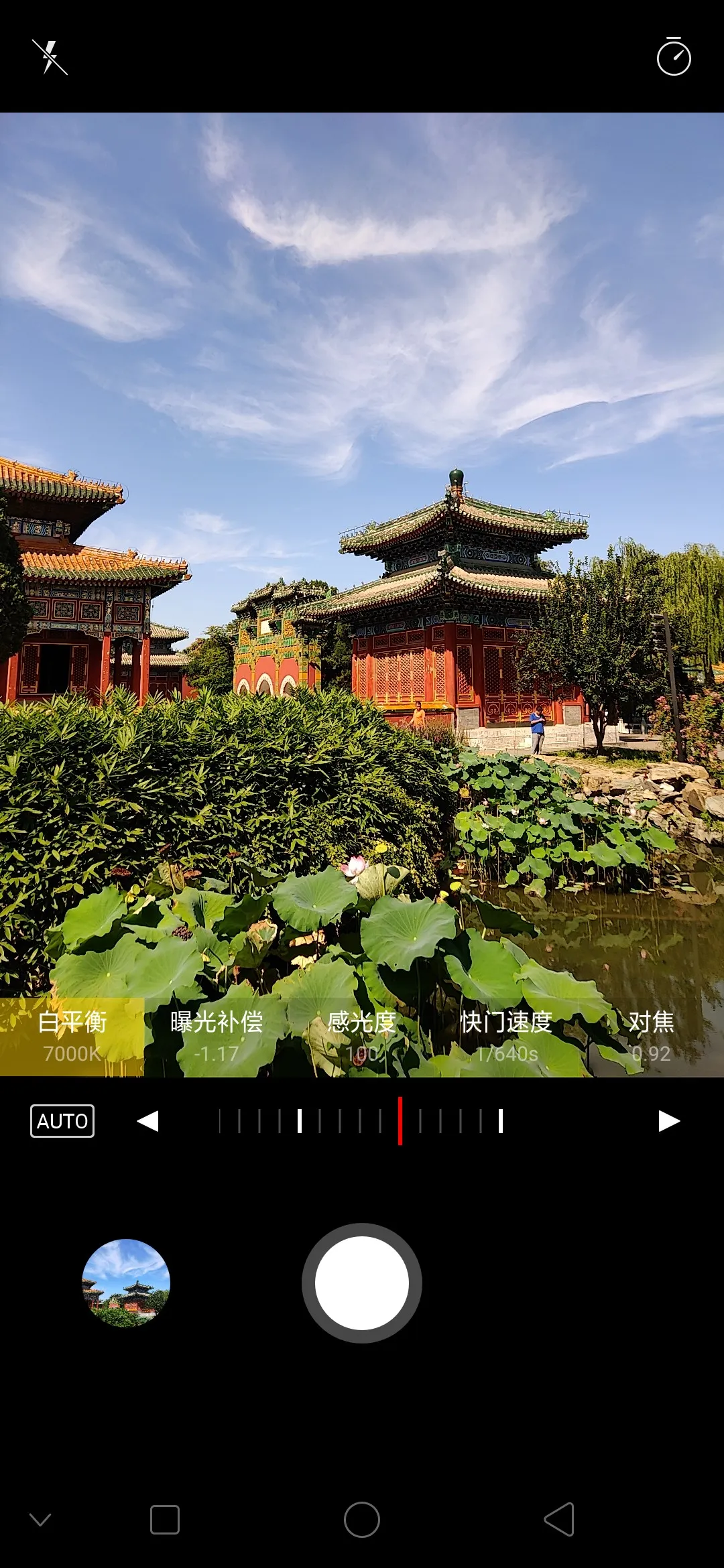This screenshot has height=1568, width=724.
Task: Open the last photo thumbnail
Action: pos(126,1283)
